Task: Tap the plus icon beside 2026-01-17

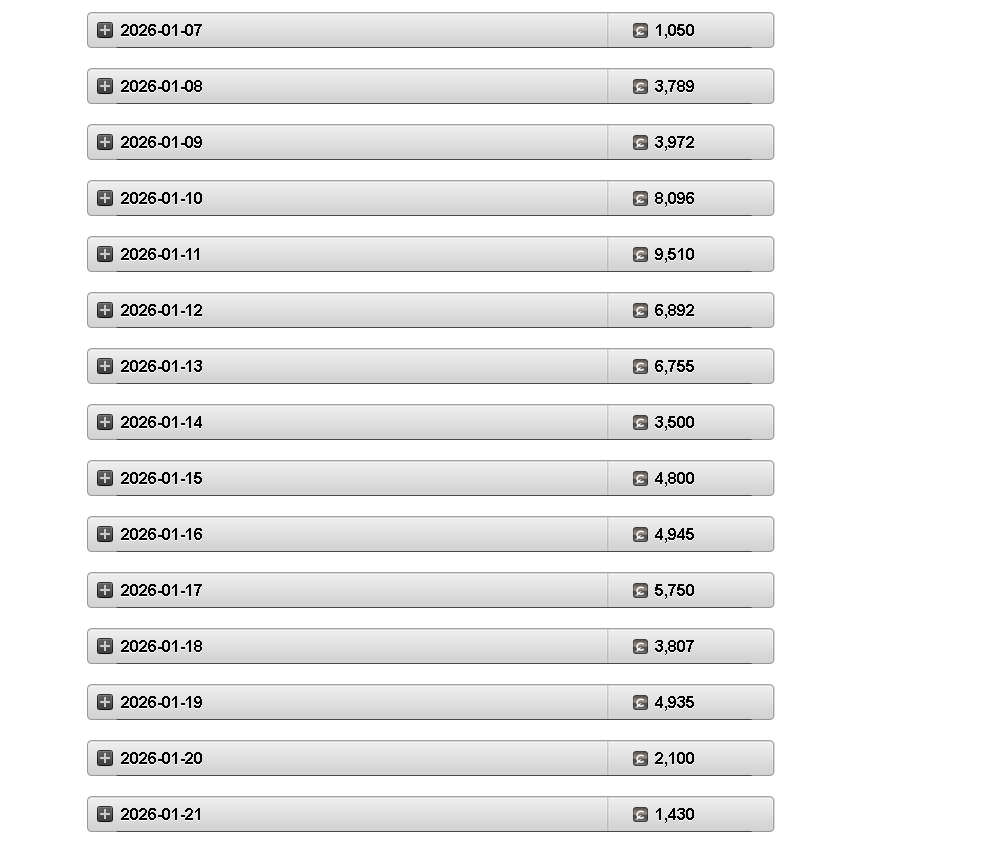Action: 105,590
